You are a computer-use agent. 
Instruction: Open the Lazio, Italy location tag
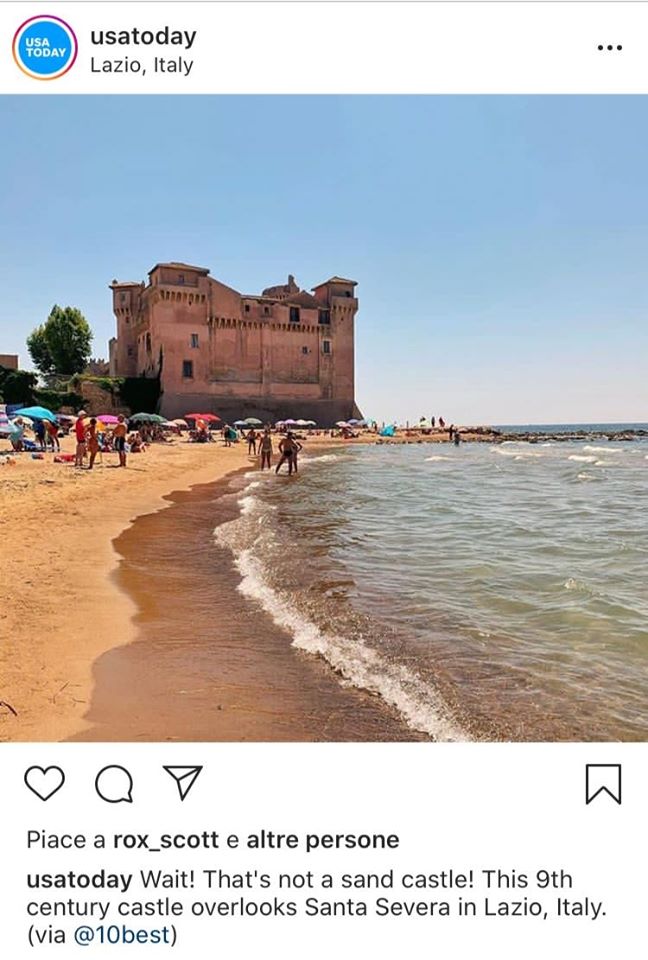(x=141, y=66)
